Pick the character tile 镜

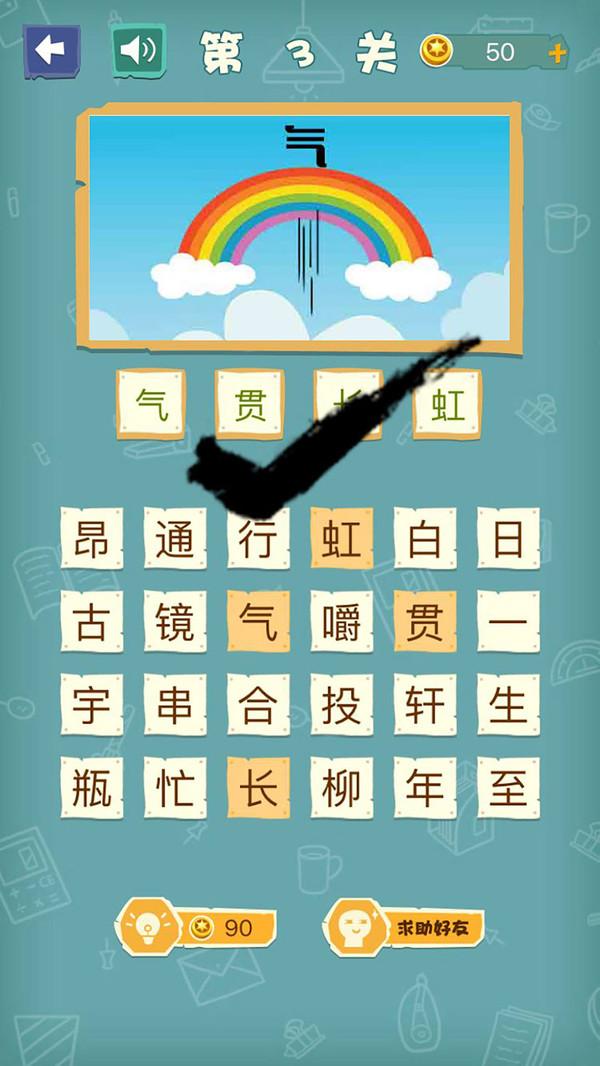[175, 622]
